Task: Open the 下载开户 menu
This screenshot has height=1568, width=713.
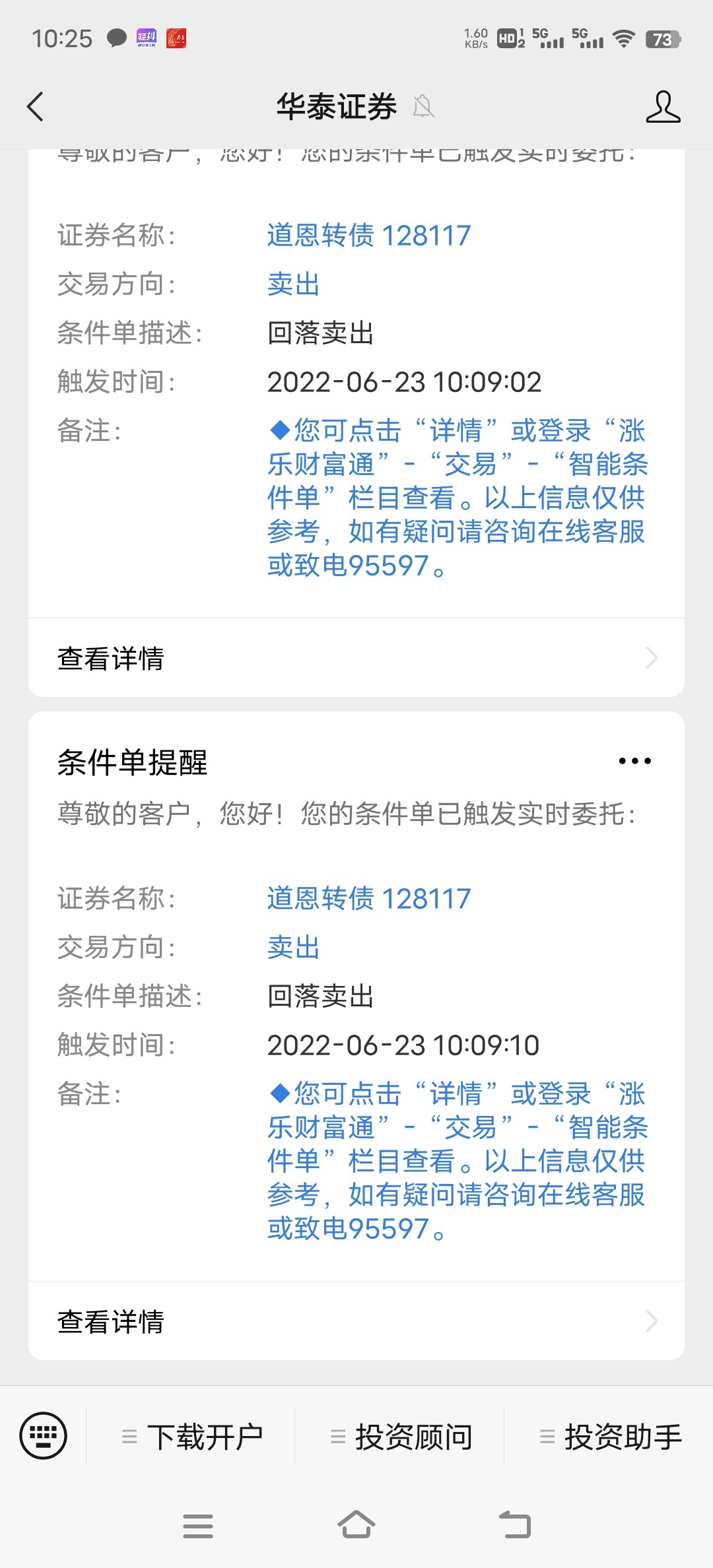Action: [x=191, y=1437]
